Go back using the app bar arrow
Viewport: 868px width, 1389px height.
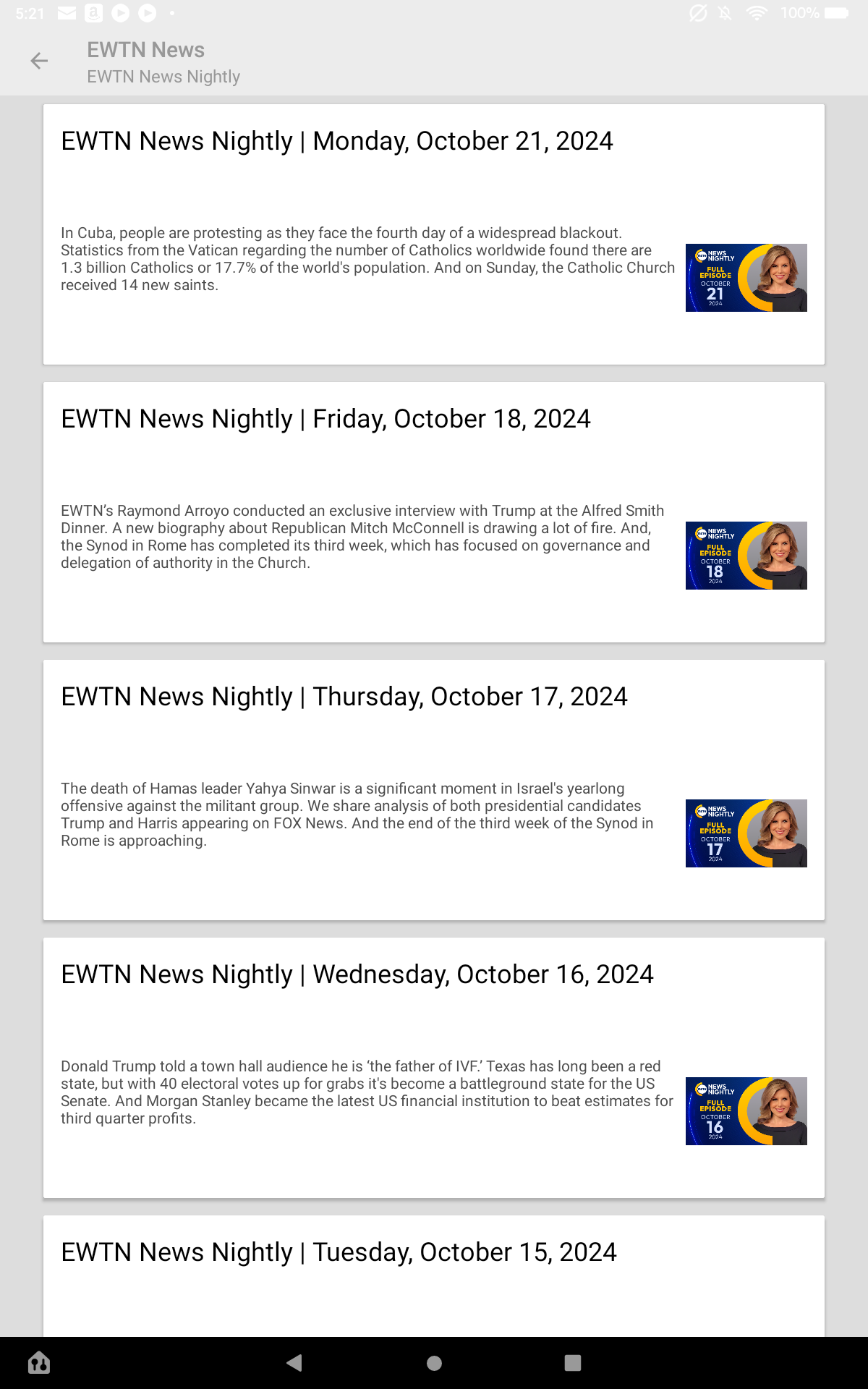[x=39, y=61]
